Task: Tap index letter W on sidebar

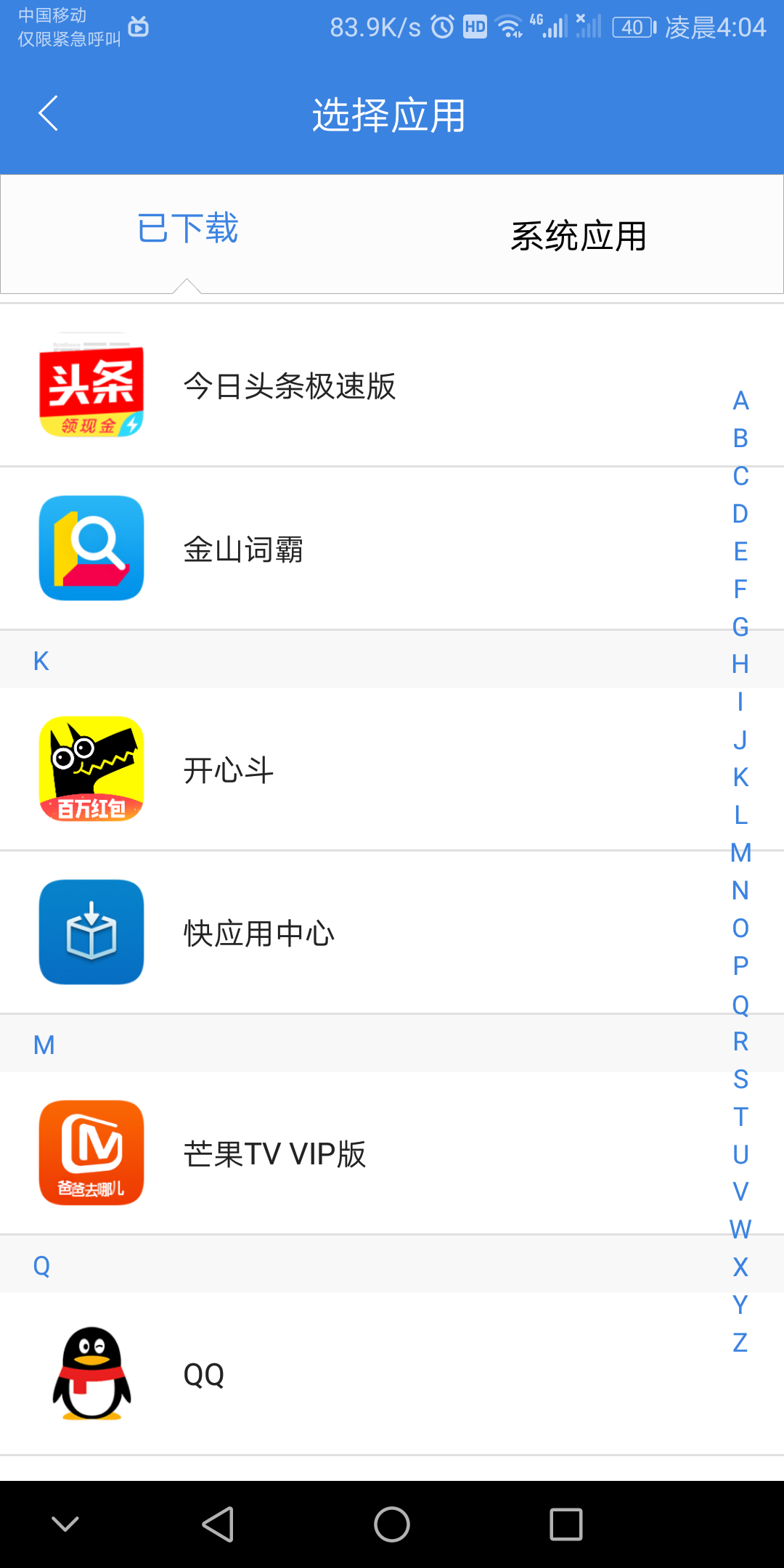Action: (740, 1230)
